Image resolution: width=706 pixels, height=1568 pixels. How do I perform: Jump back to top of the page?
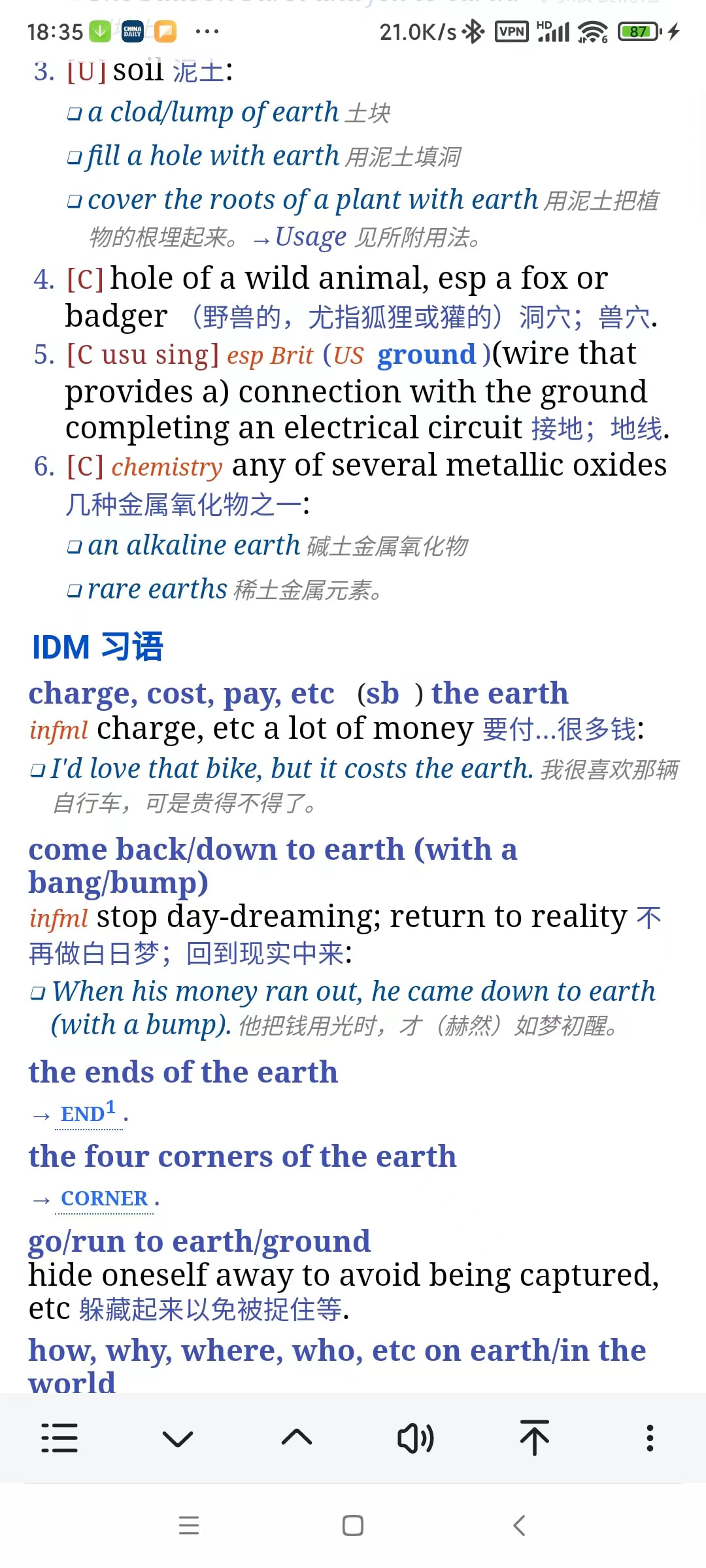tap(534, 1437)
